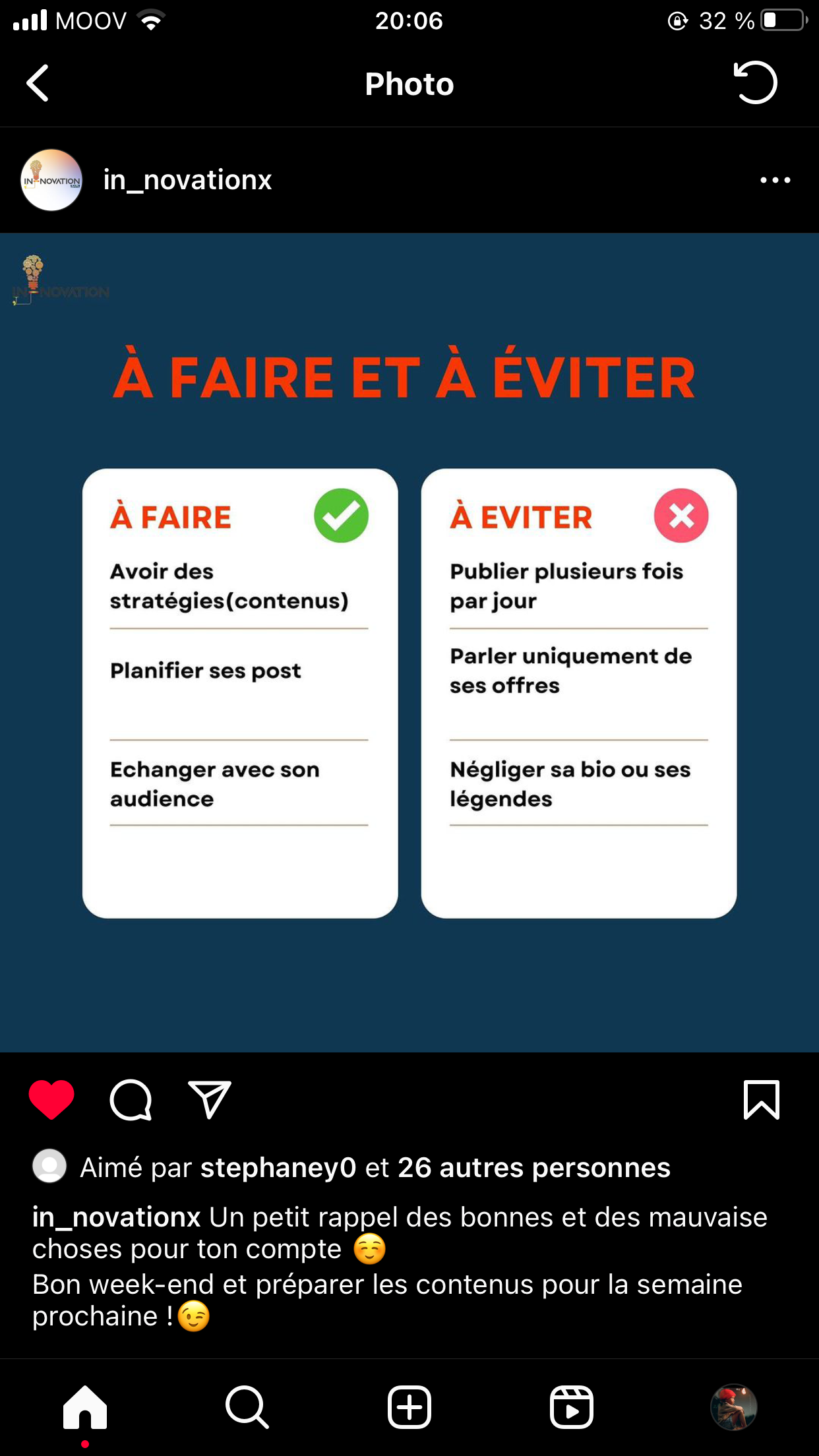Unlike the post with the red heart
The height and width of the screenshot is (1456, 819).
tap(51, 1100)
